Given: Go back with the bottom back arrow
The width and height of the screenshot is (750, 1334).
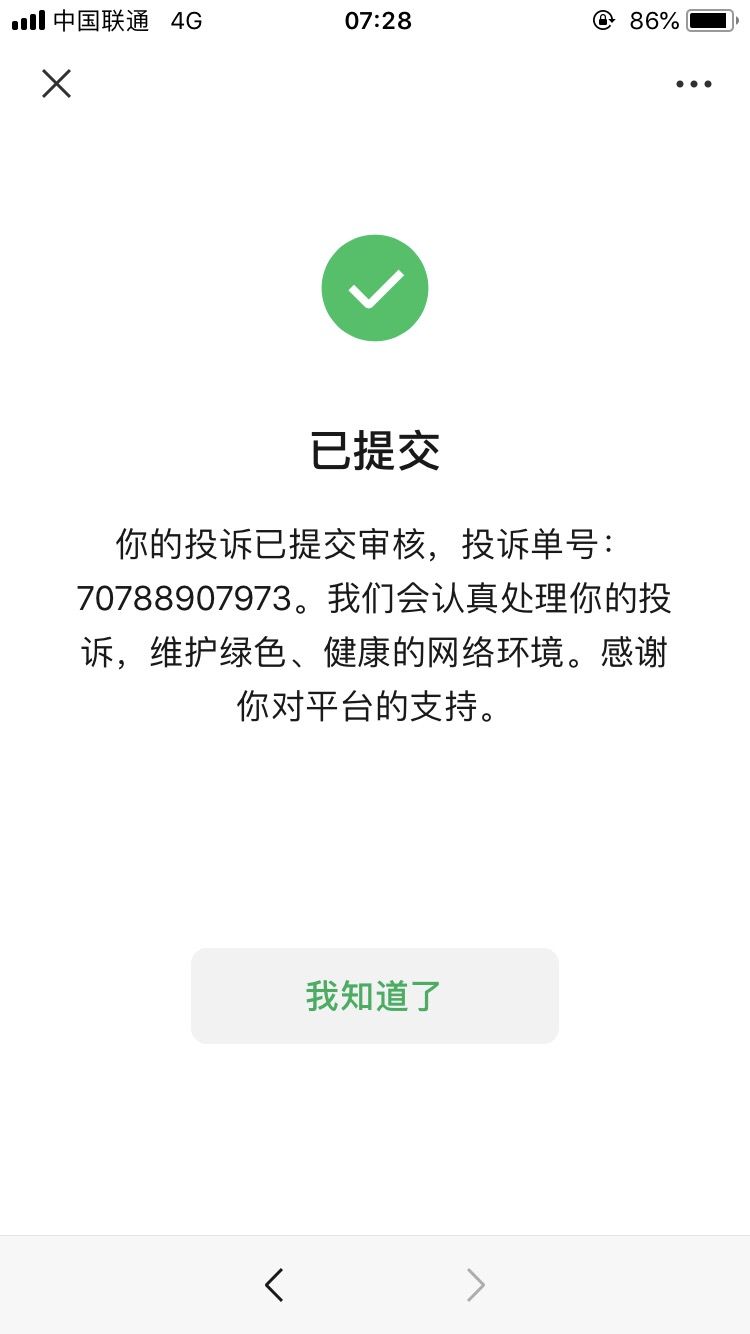Looking at the screenshot, I should [274, 1285].
